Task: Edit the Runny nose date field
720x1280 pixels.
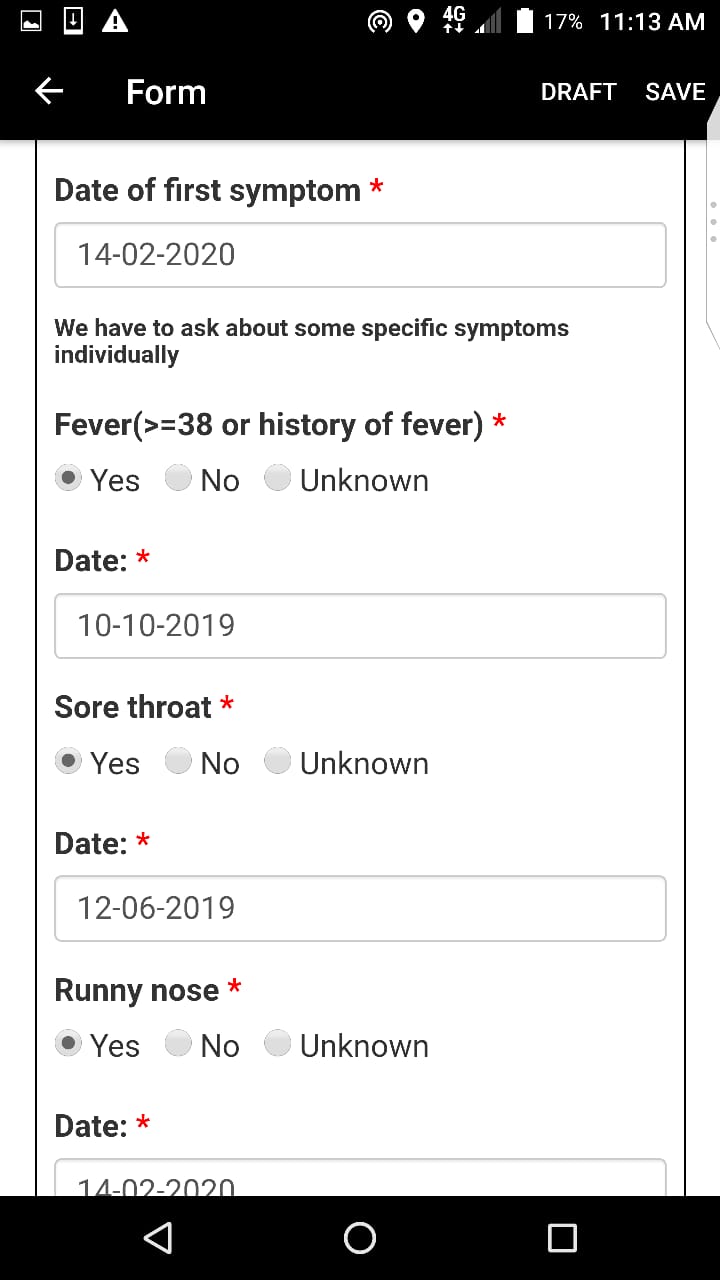Action: 360,1177
